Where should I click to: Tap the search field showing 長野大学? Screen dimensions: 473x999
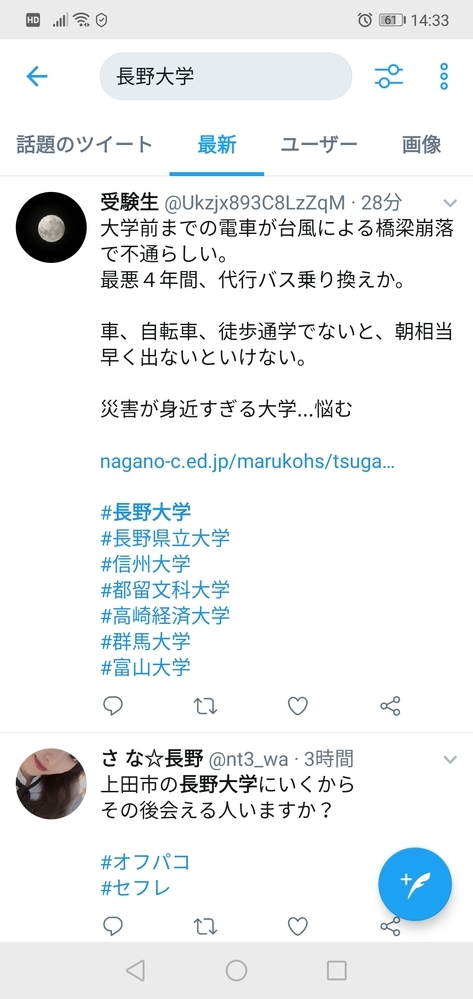tap(226, 76)
